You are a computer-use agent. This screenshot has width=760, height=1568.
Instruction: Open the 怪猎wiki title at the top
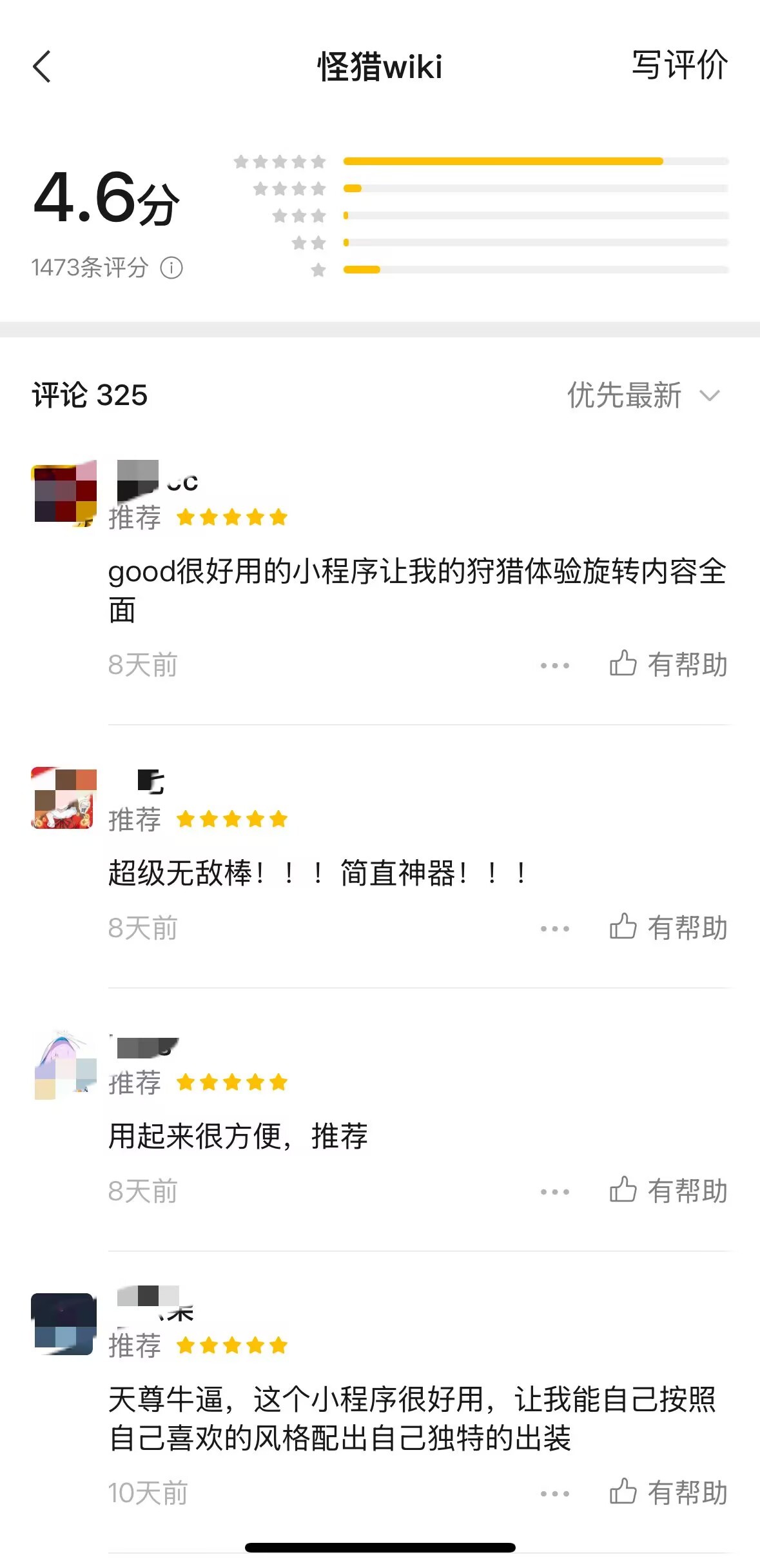click(380, 66)
